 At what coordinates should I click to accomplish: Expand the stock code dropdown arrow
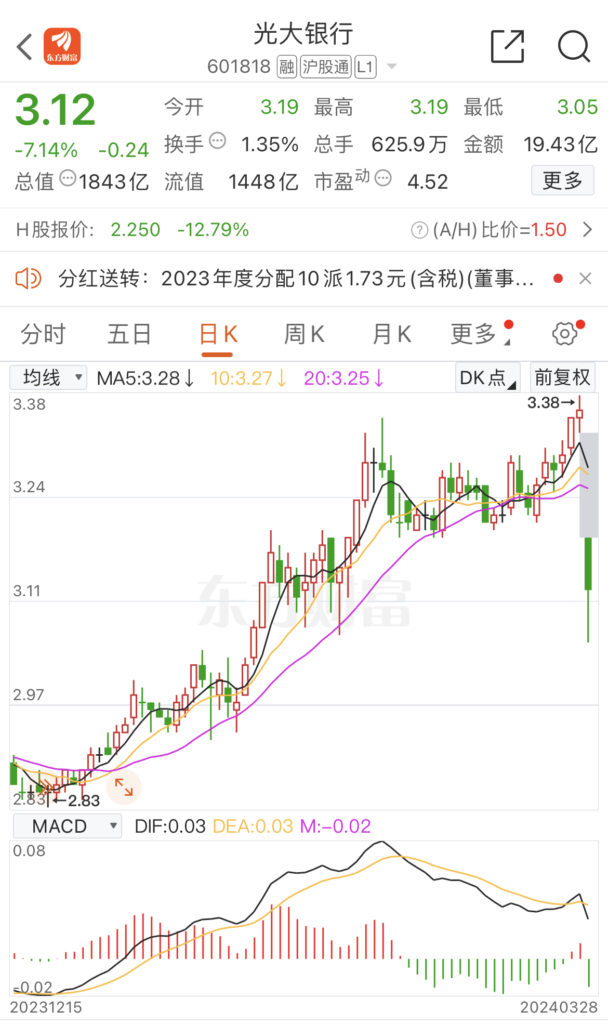point(391,68)
